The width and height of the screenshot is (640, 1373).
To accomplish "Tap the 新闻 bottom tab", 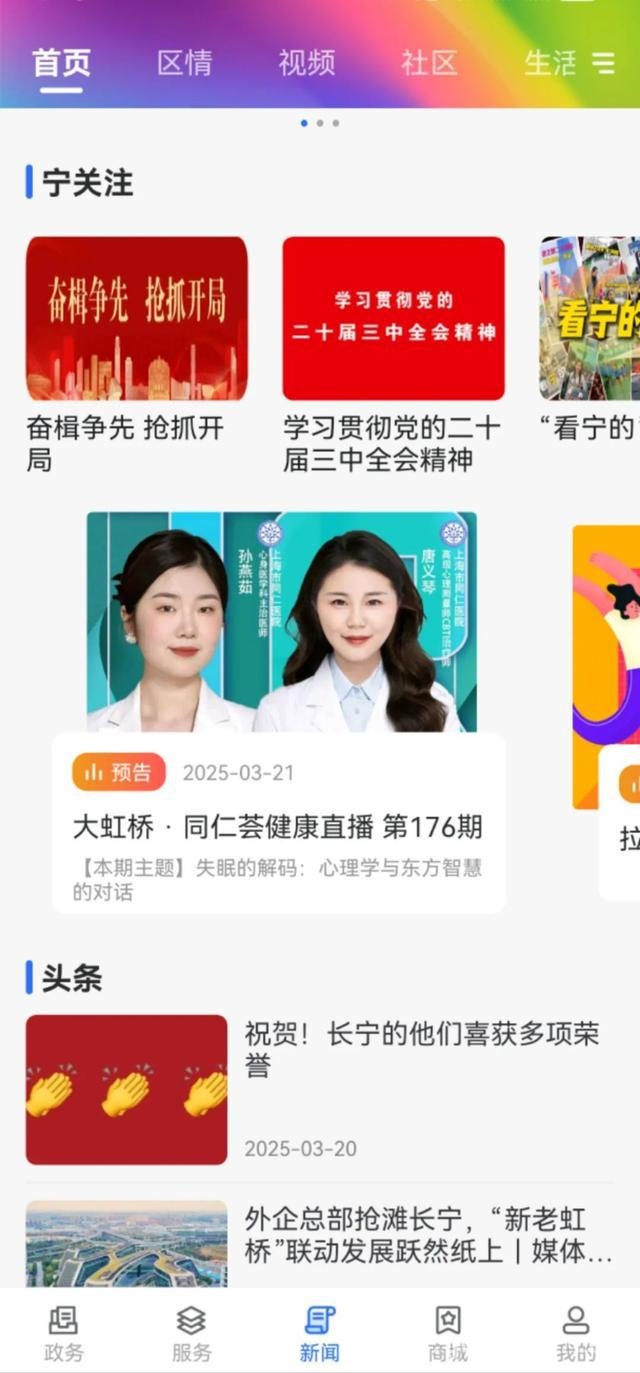I will (x=320, y=1333).
